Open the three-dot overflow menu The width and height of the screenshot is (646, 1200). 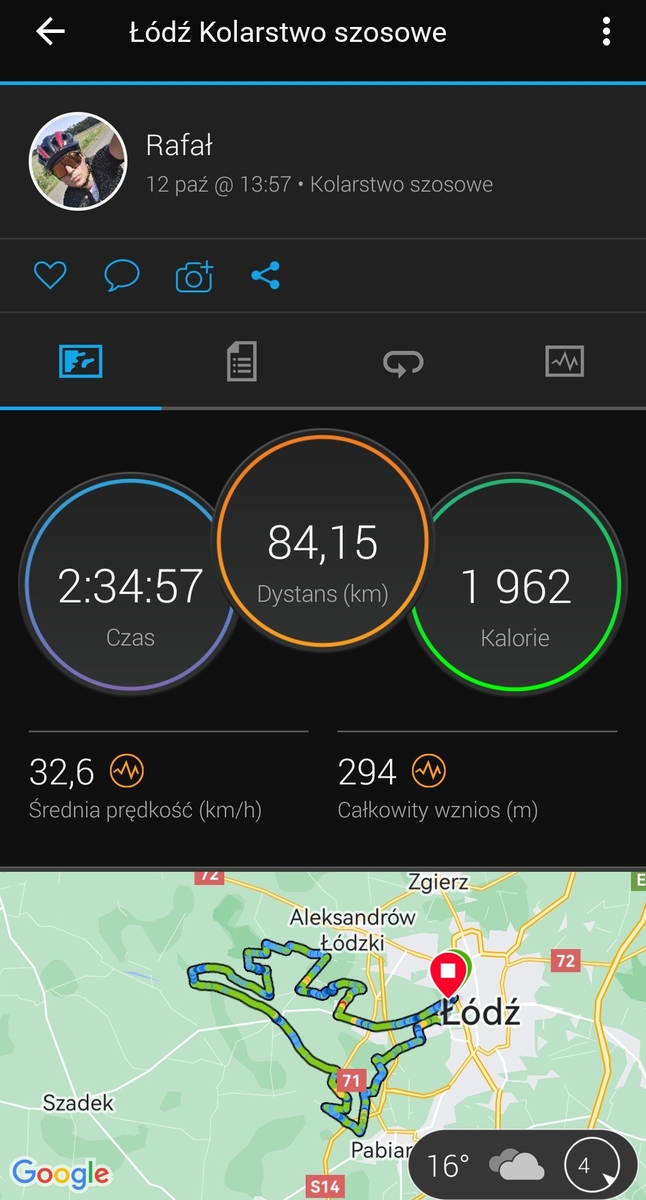click(606, 32)
